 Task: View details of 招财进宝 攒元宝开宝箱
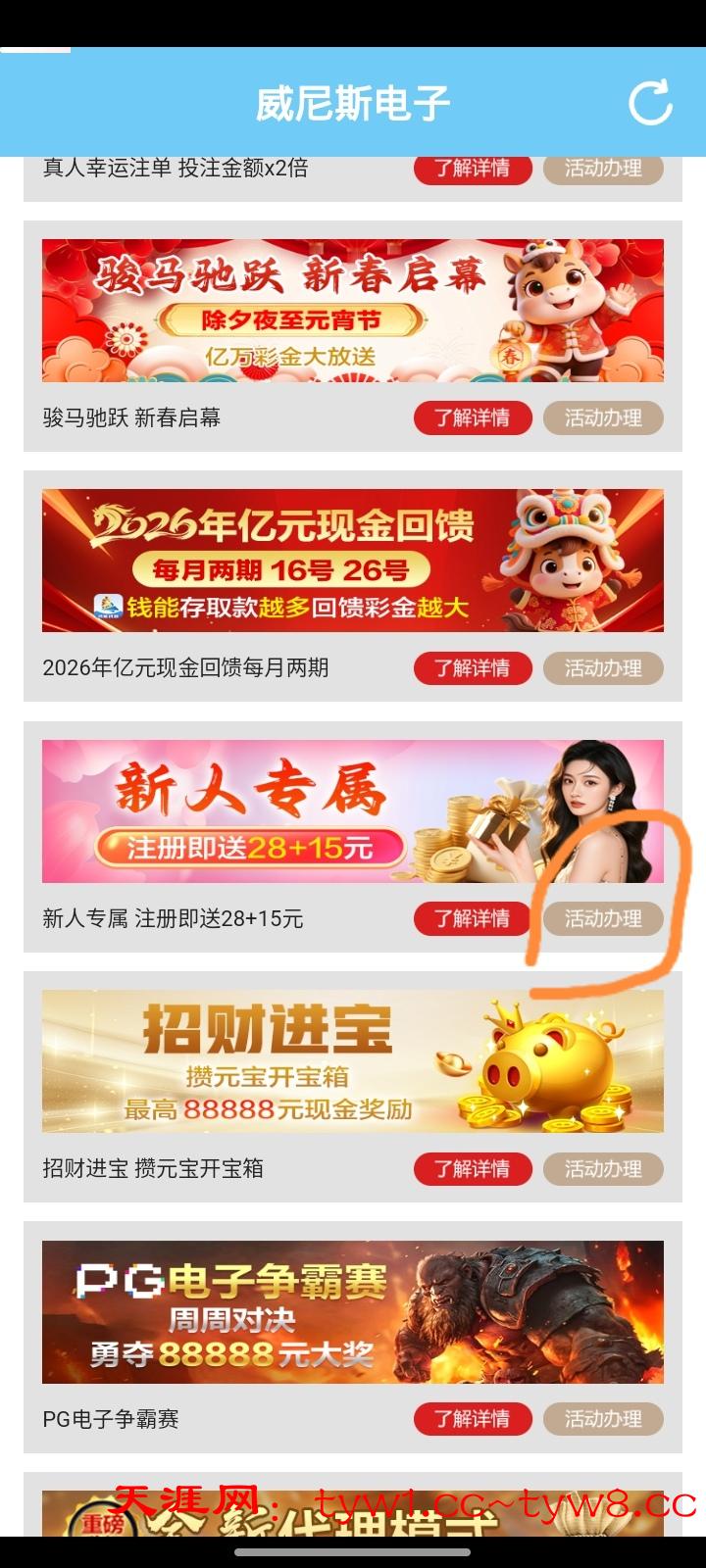tap(473, 1169)
